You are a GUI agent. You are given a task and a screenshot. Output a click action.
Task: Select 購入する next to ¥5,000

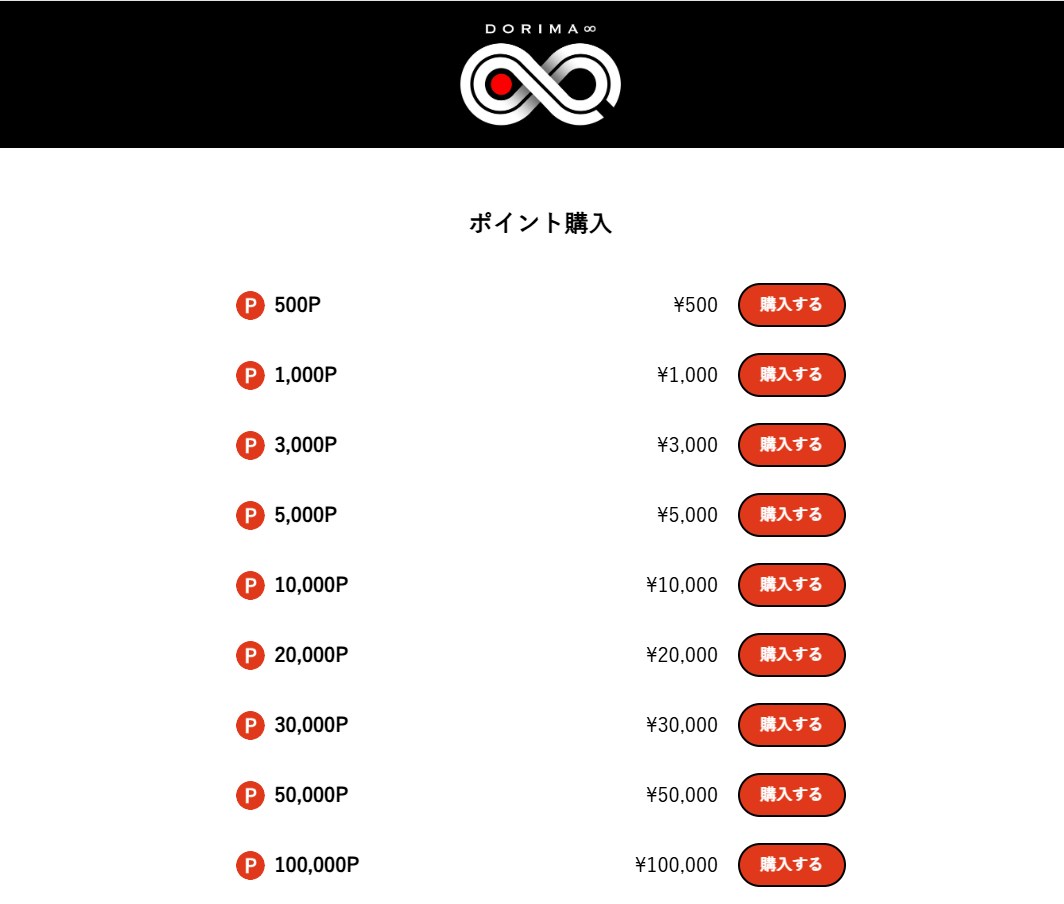point(791,515)
